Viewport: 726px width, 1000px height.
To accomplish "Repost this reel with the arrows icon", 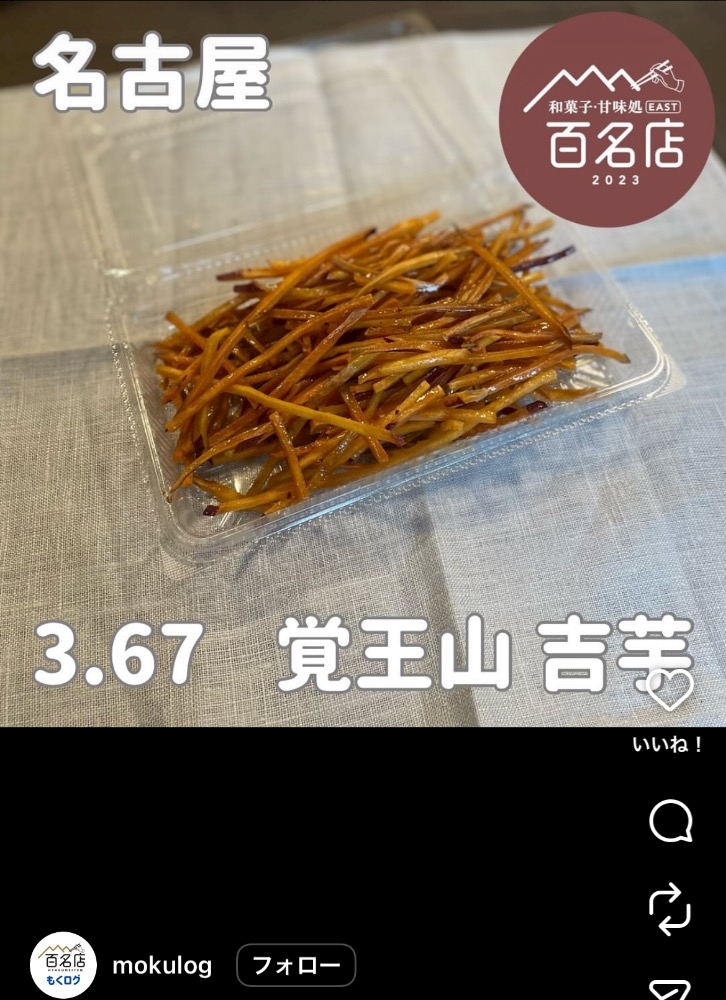I will 670,909.
